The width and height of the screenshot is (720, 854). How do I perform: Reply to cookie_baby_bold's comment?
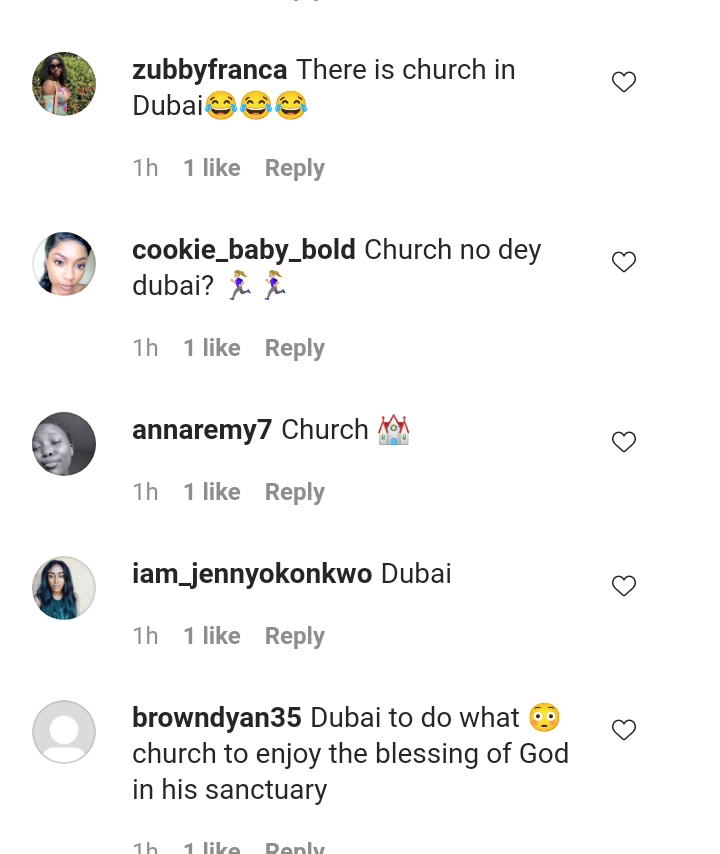294,348
